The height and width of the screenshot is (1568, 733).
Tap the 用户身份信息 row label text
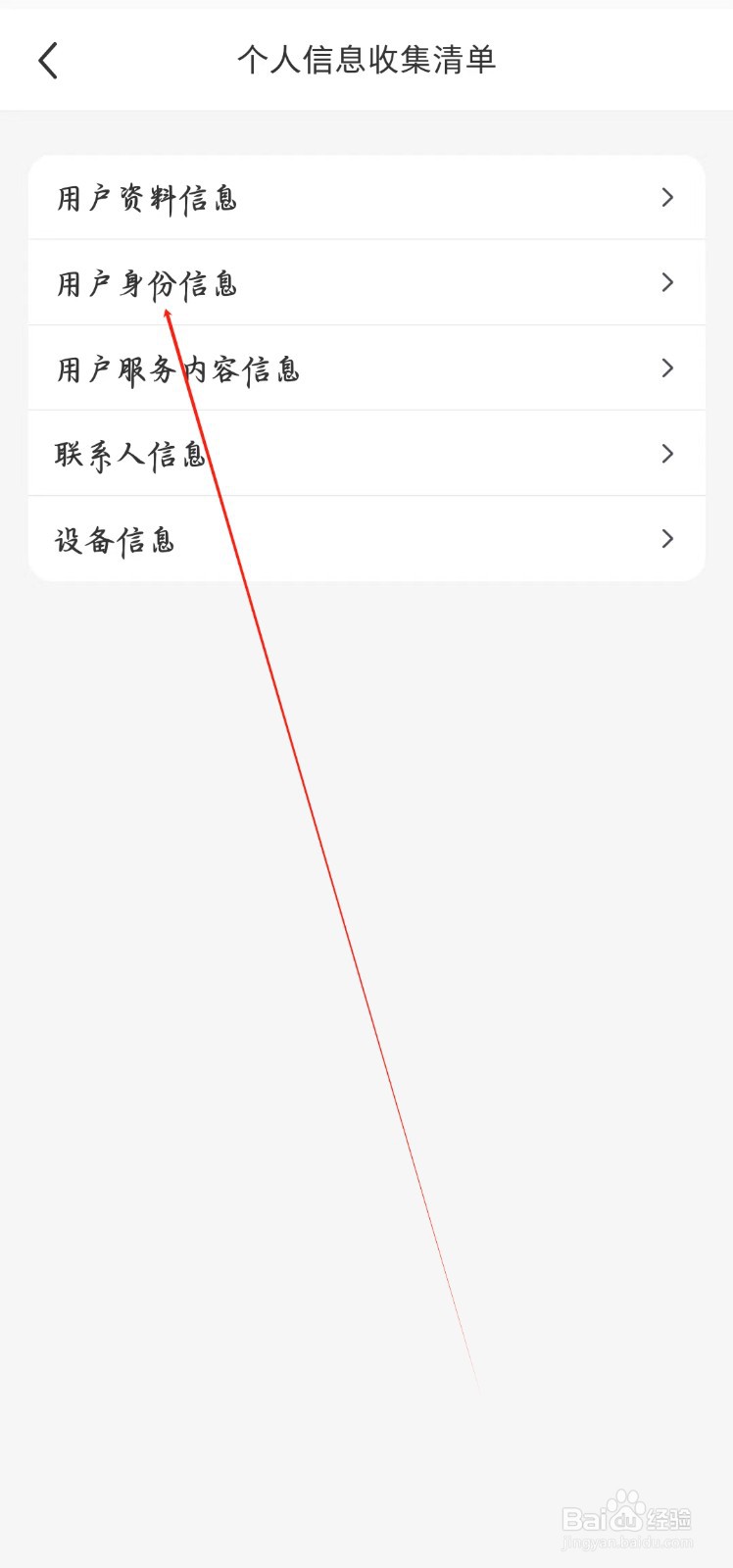pos(145,283)
